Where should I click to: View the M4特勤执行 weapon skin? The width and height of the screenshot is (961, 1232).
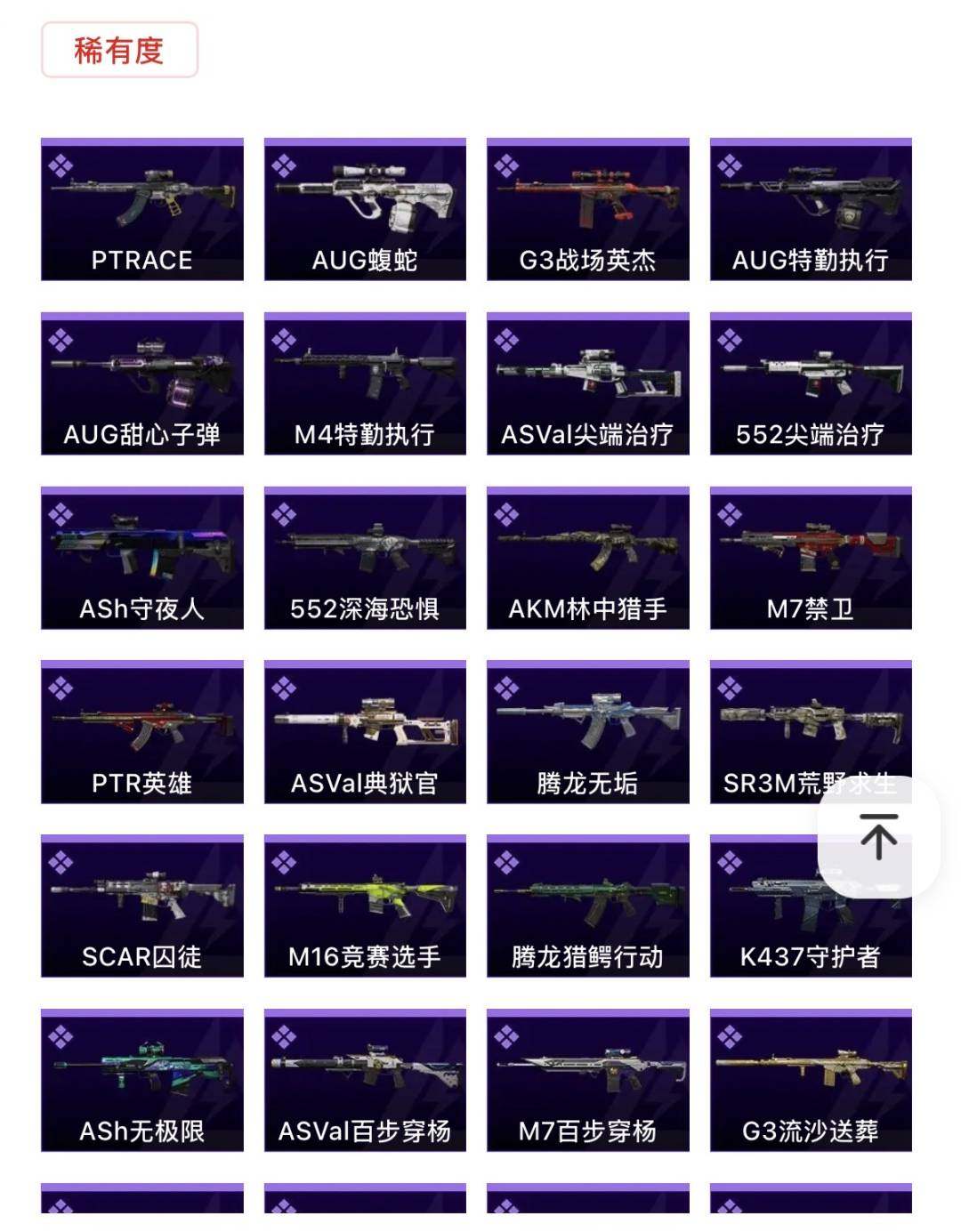[x=365, y=384]
